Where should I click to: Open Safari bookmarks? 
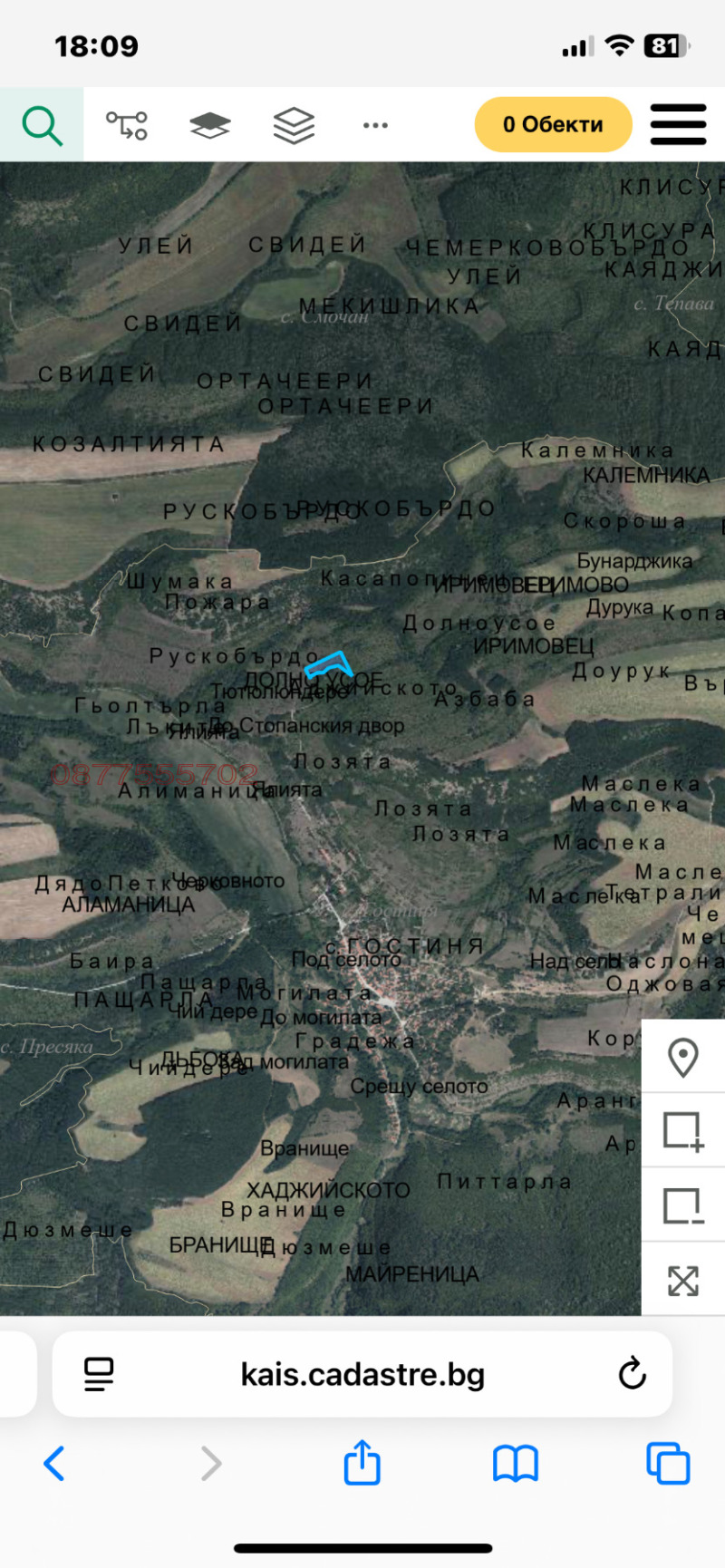515,1463
